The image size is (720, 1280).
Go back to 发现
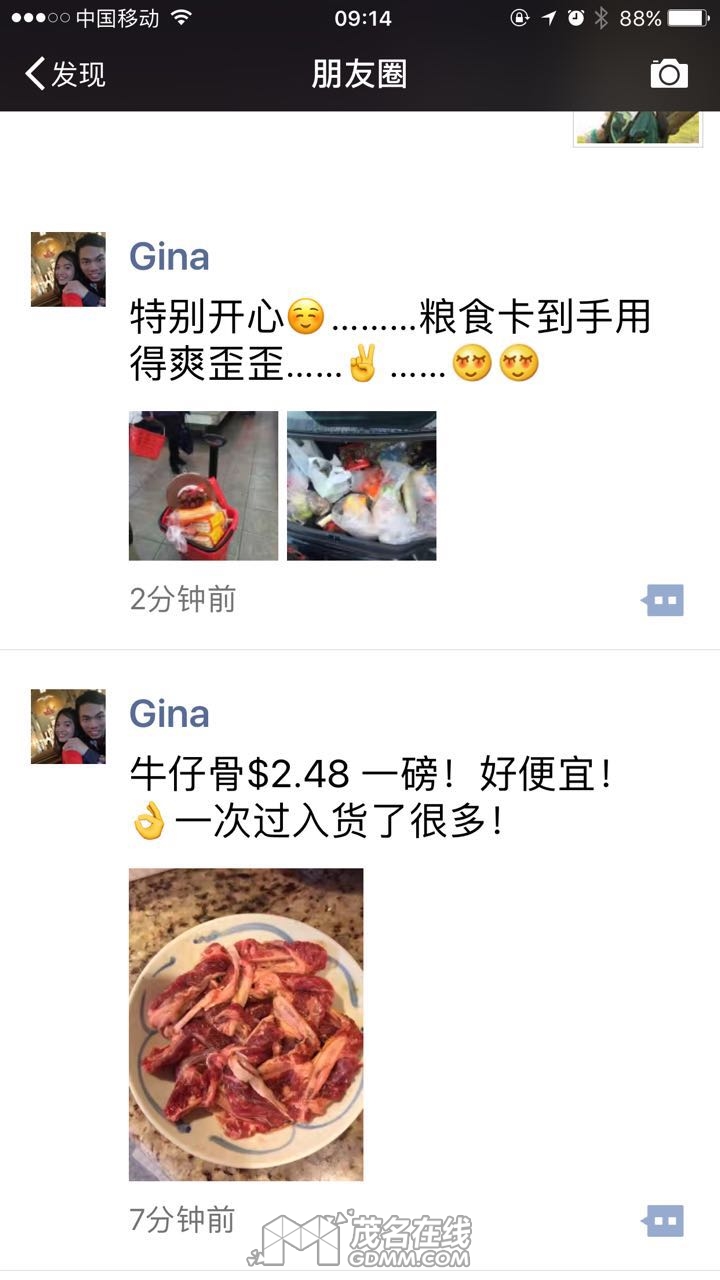[x=65, y=74]
